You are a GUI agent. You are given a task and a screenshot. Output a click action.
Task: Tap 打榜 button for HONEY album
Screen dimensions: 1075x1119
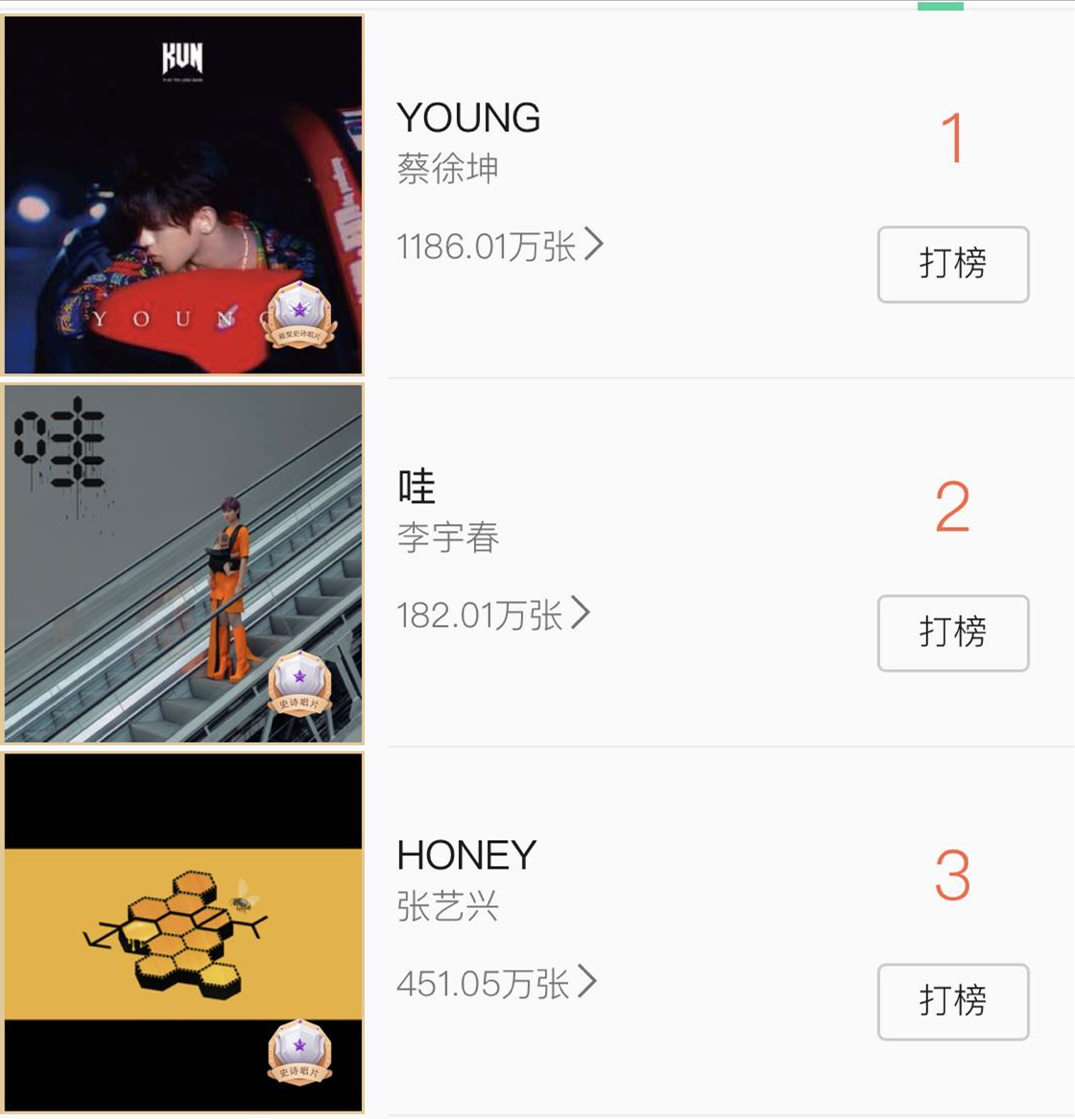click(952, 1001)
